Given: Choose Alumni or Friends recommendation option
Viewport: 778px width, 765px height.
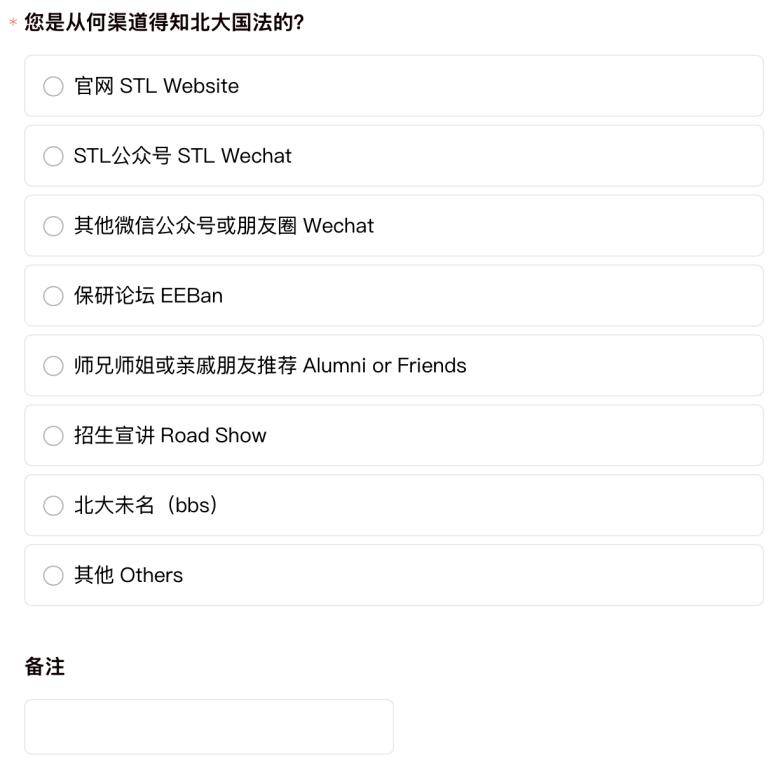Looking at the screenshot, I should tap(393, 366).
